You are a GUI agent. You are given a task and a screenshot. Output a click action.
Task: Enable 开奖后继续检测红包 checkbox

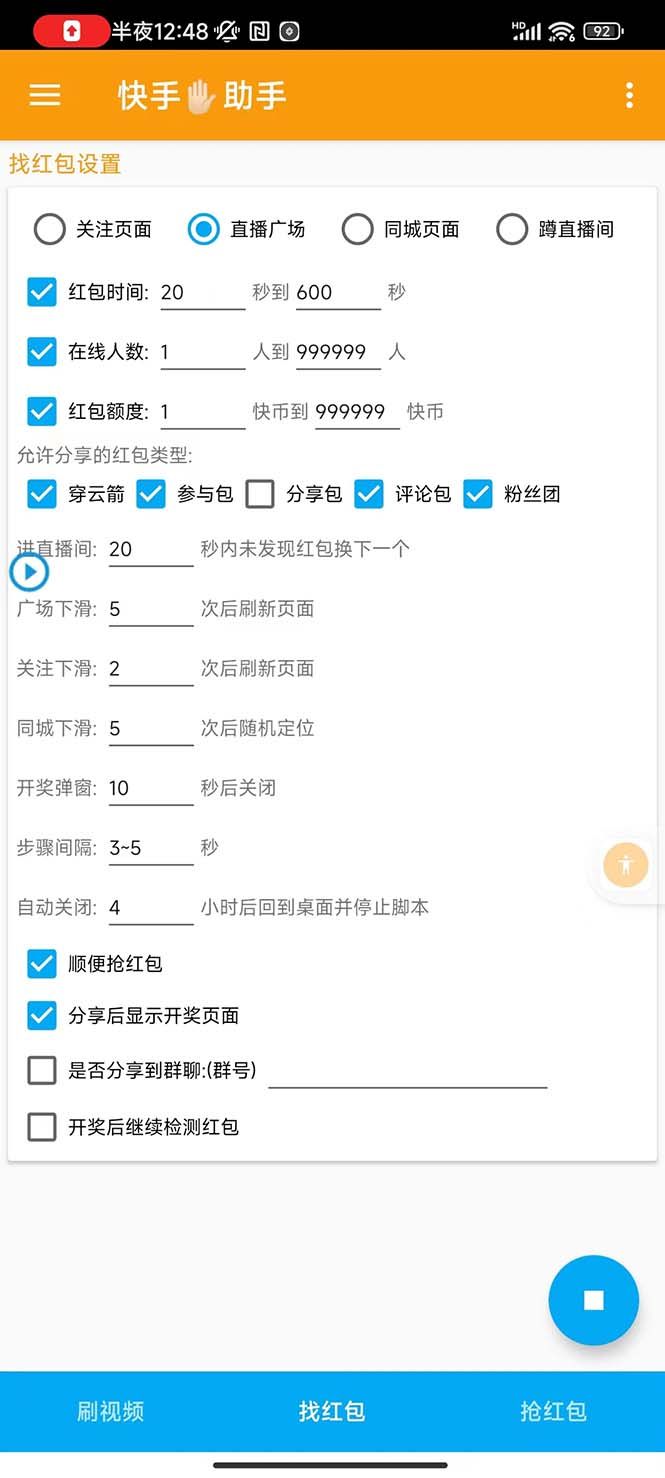click(x=42, y=1127)
